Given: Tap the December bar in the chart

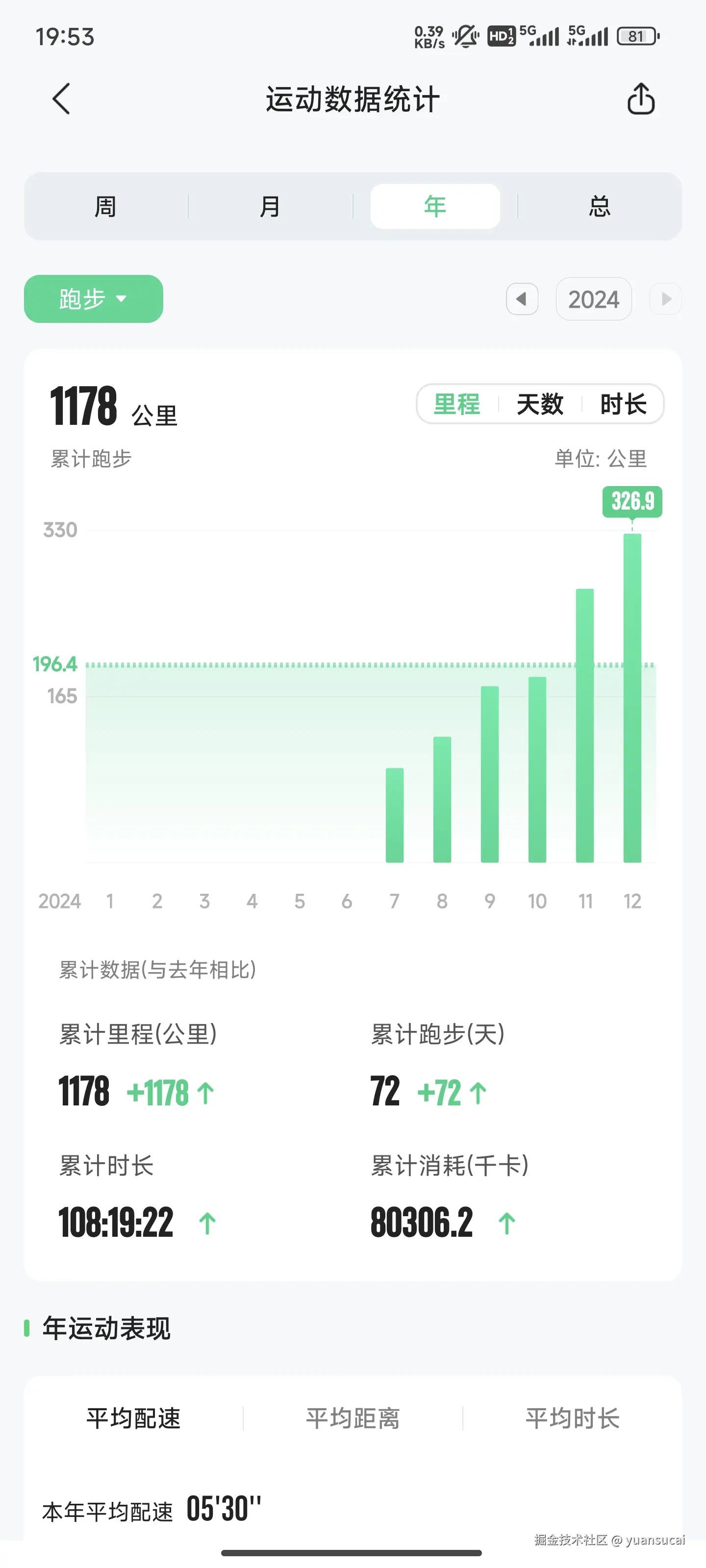Looking at the screenshot, I should pos(632,700).
